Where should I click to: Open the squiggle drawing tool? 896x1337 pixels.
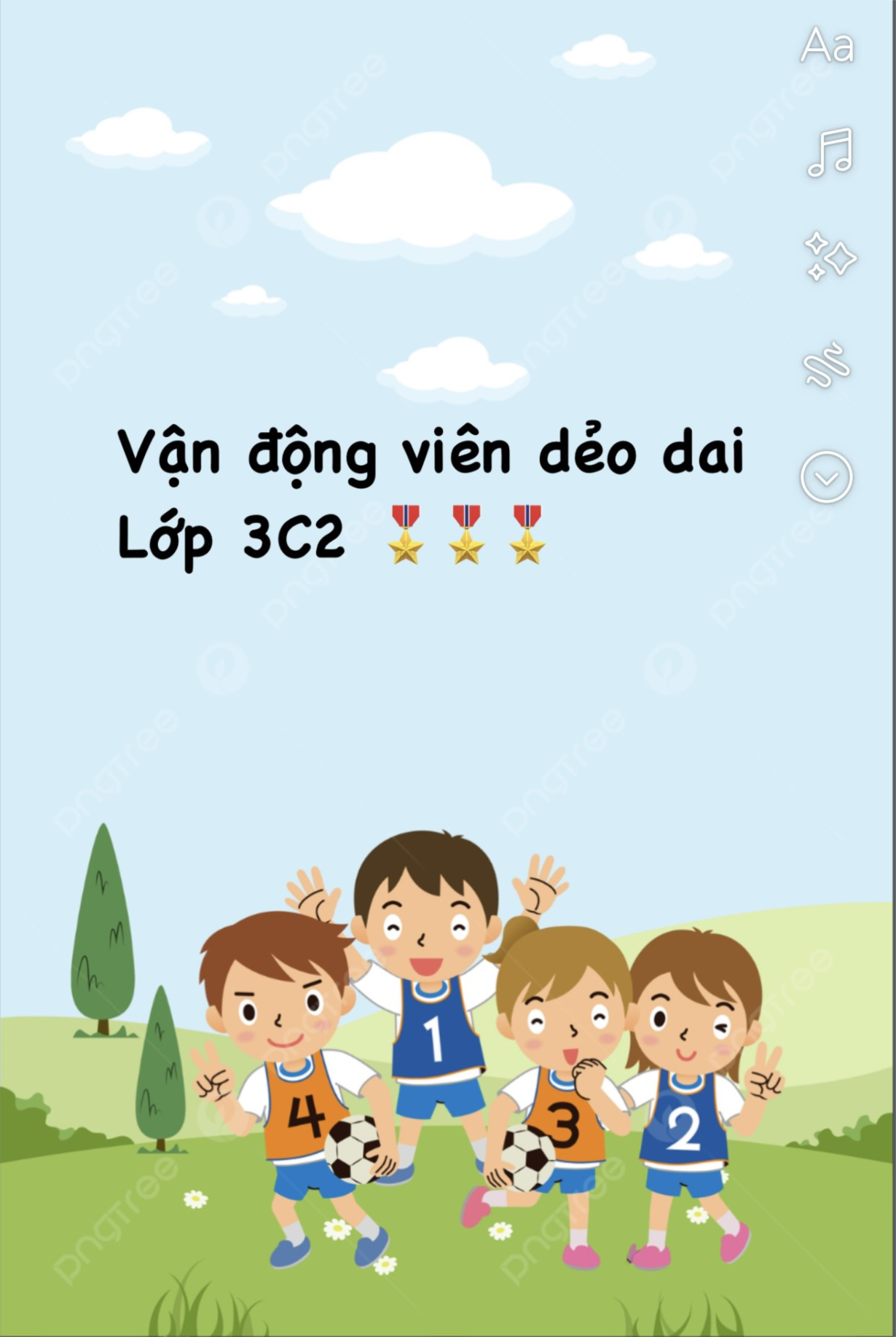(x=827, y=364)
